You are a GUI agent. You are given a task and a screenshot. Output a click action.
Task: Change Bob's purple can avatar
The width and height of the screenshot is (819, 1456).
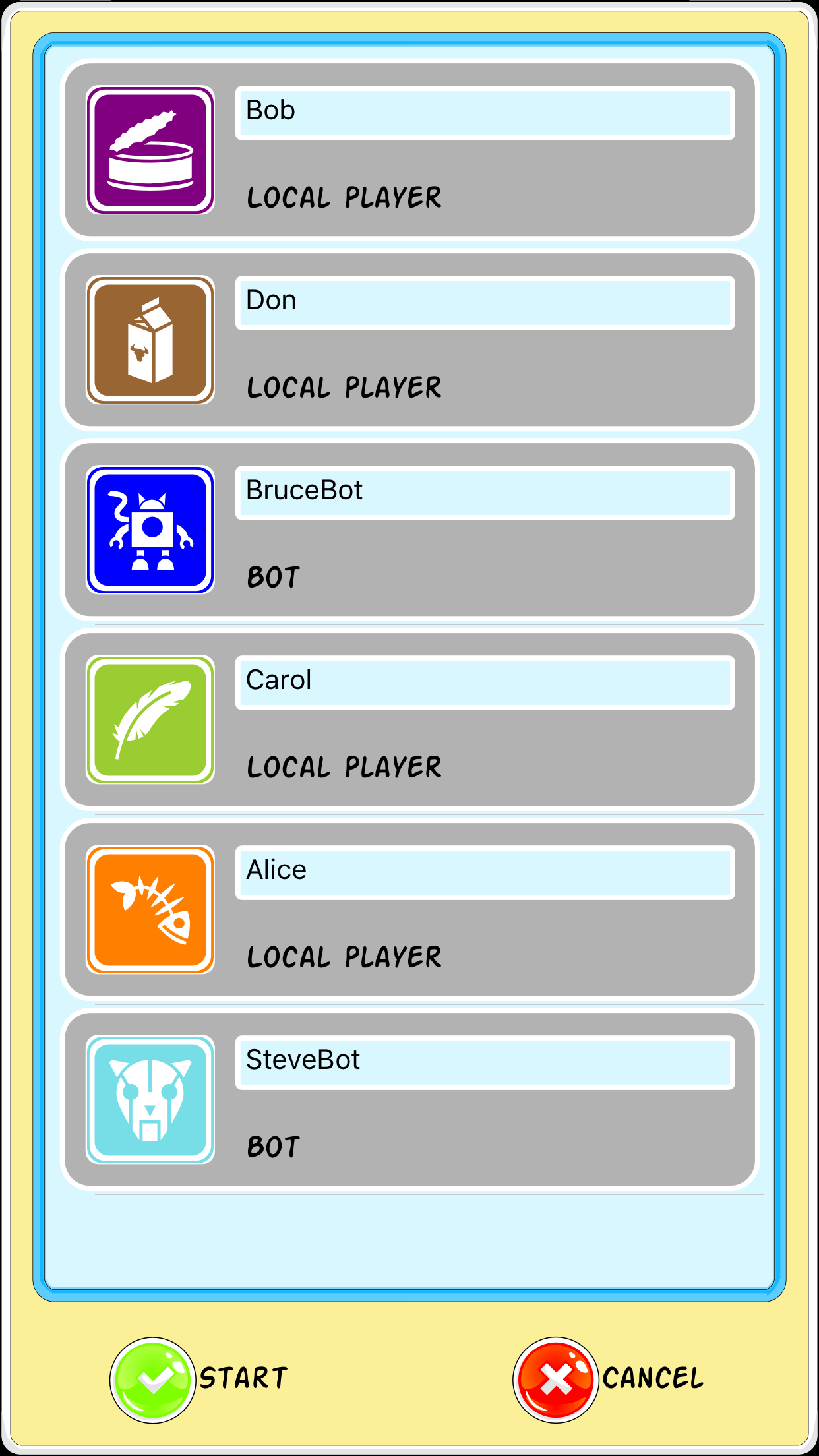click(x=150, y=150)
